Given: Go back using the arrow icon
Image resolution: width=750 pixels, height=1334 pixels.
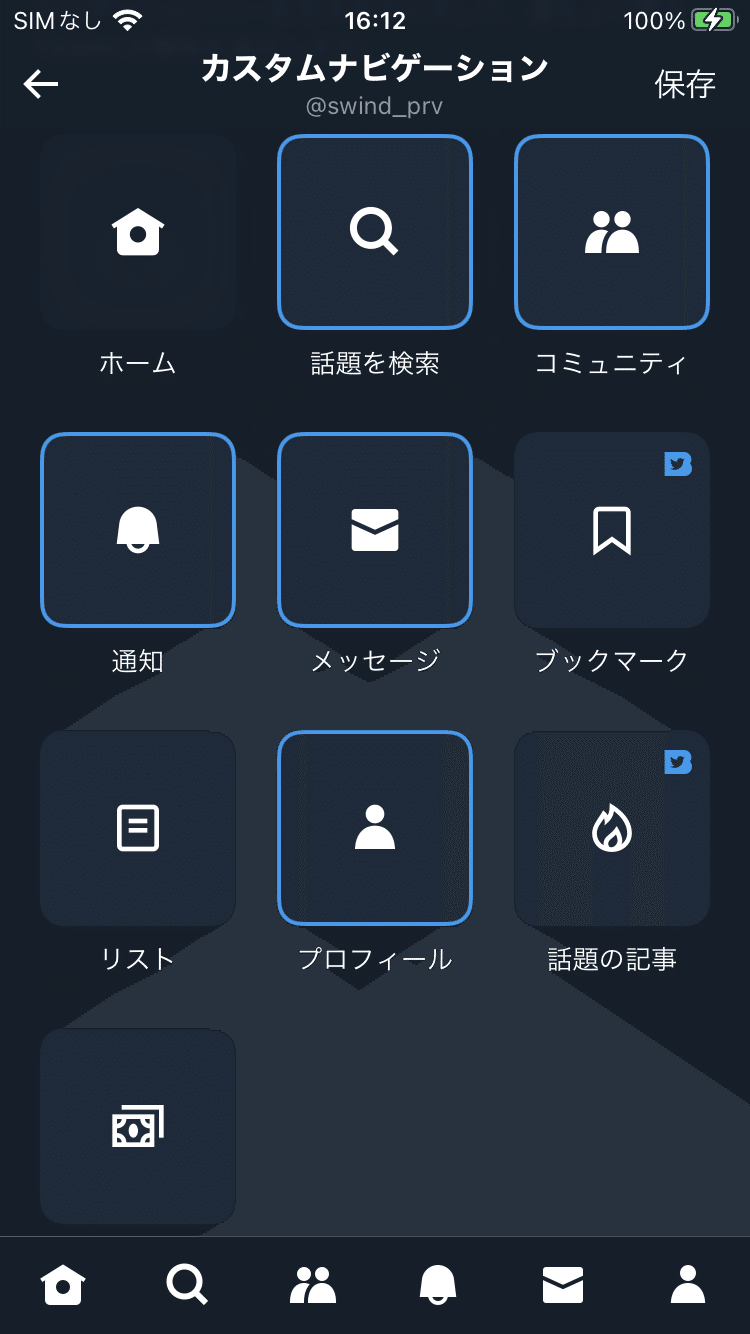Looking at the screenshot, I should pos(41,84).
